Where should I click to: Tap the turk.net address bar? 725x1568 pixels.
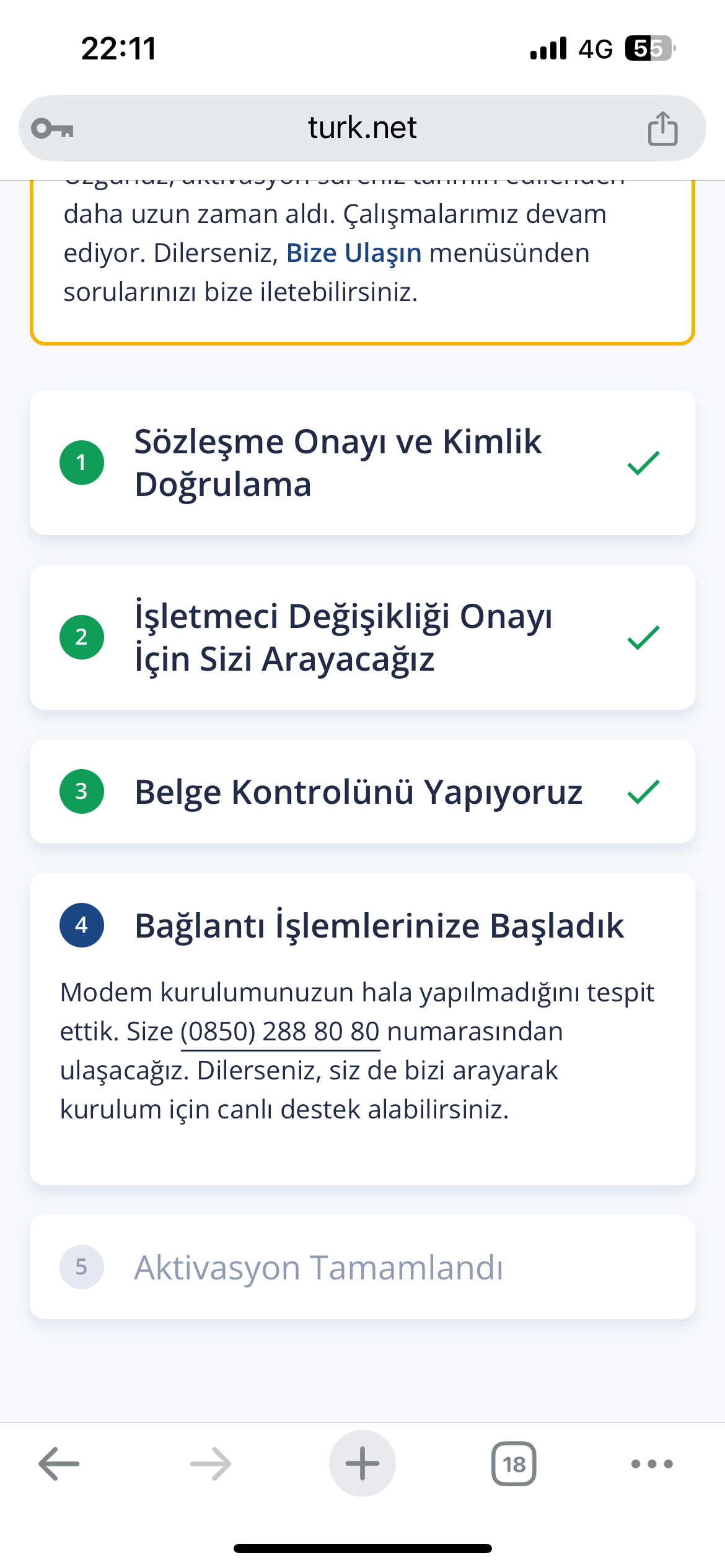point(362,128)
